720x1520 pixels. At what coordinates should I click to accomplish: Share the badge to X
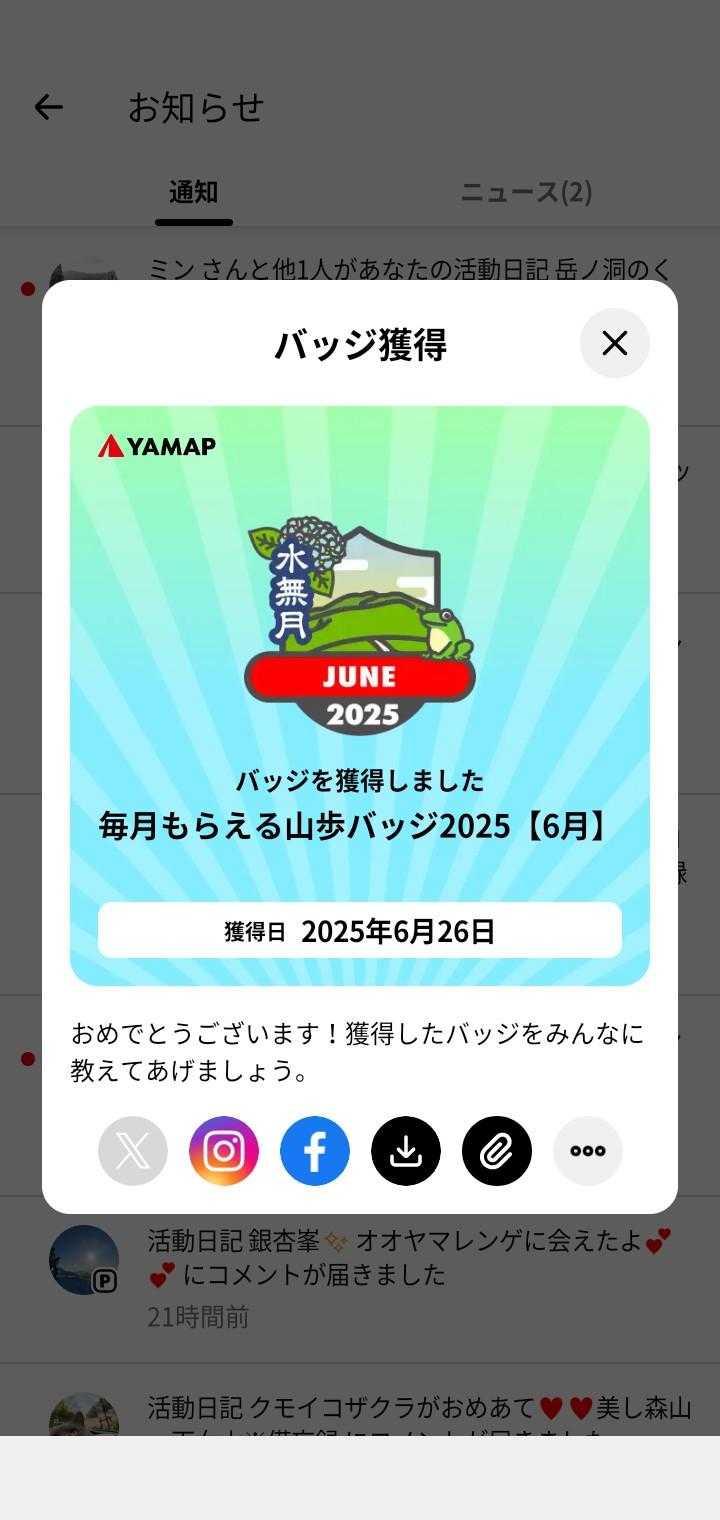133,1151
